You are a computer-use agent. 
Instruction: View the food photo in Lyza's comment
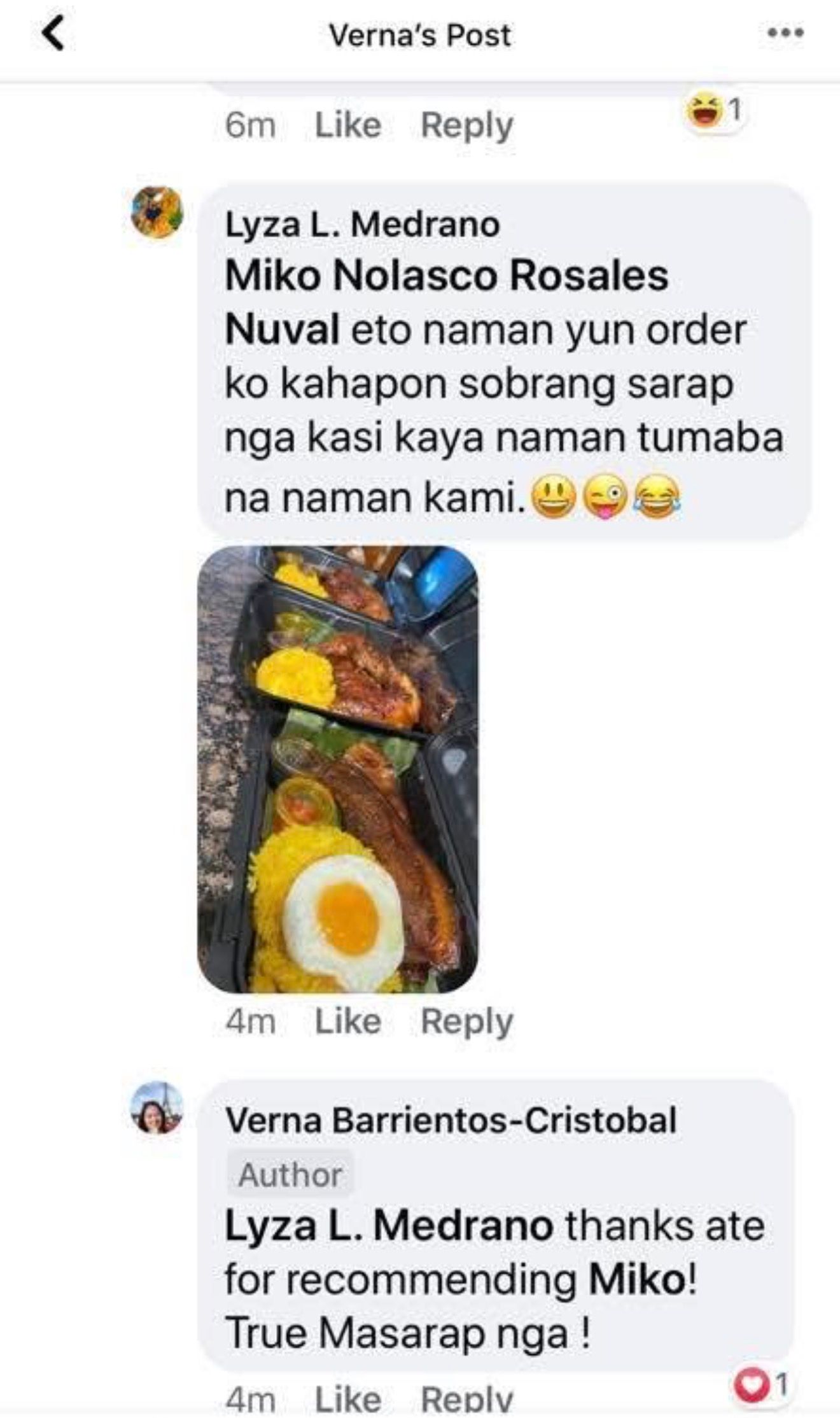[x=338, y=769]
